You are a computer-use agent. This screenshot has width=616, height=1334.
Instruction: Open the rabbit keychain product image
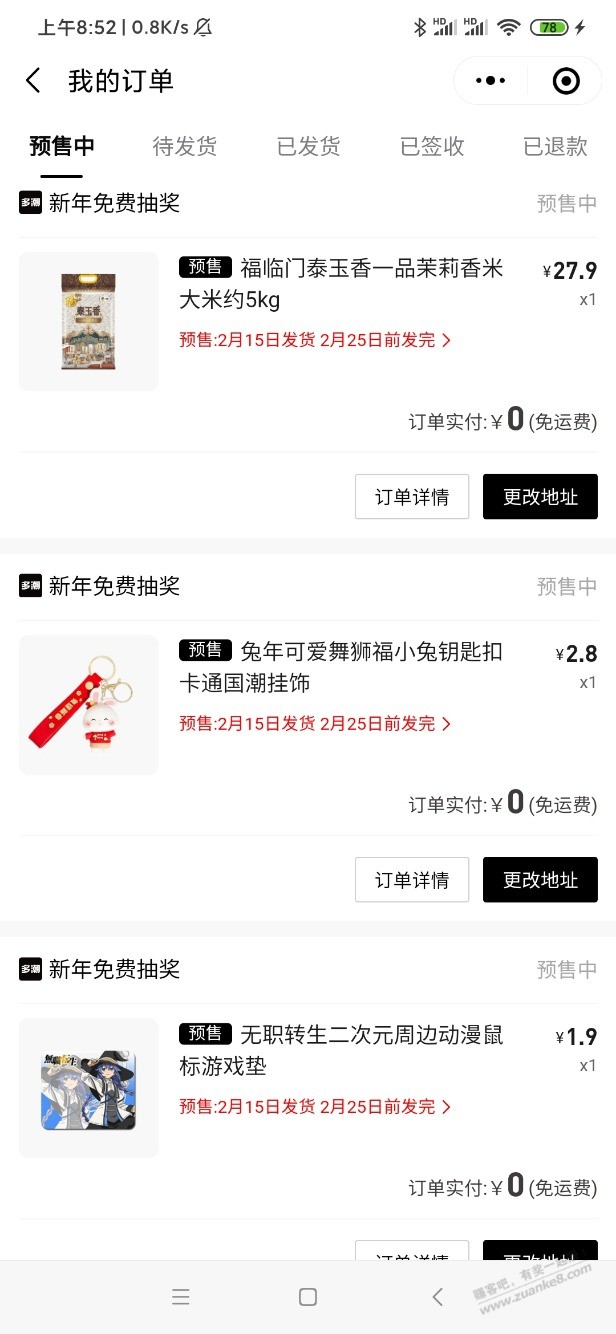click(89, 704)
